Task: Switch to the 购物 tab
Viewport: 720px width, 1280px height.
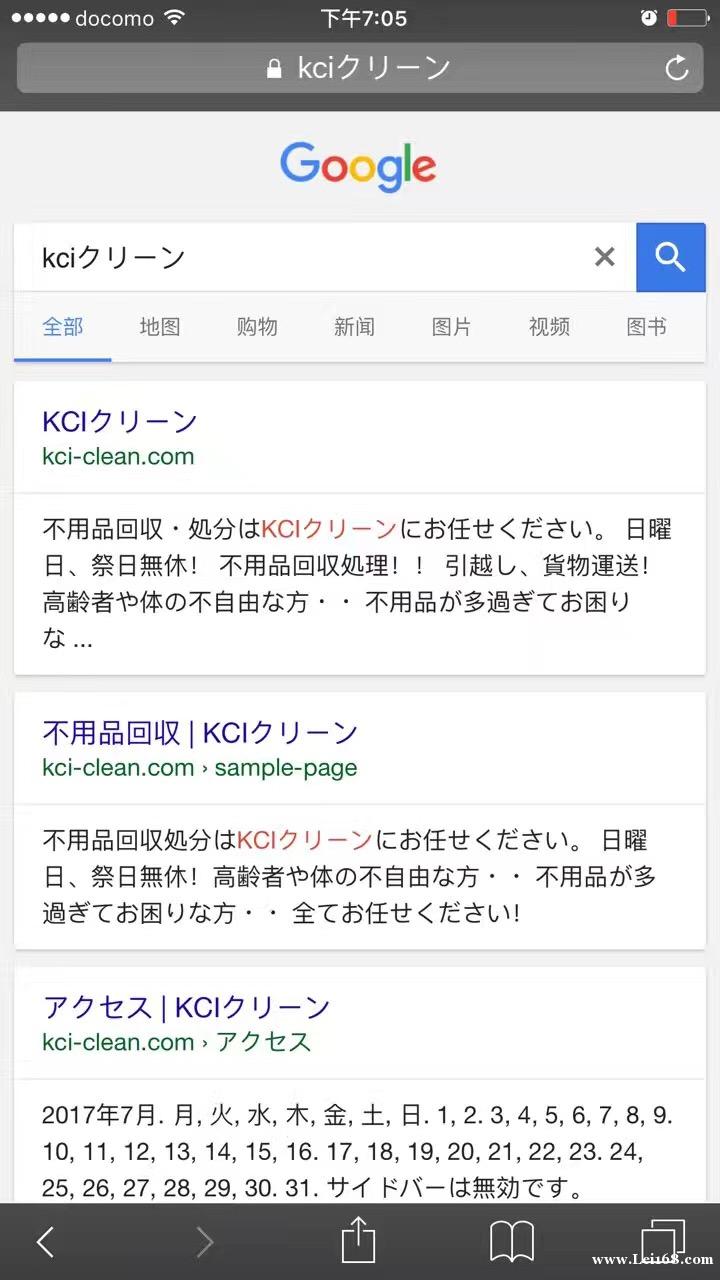Action: coord(257,327)
